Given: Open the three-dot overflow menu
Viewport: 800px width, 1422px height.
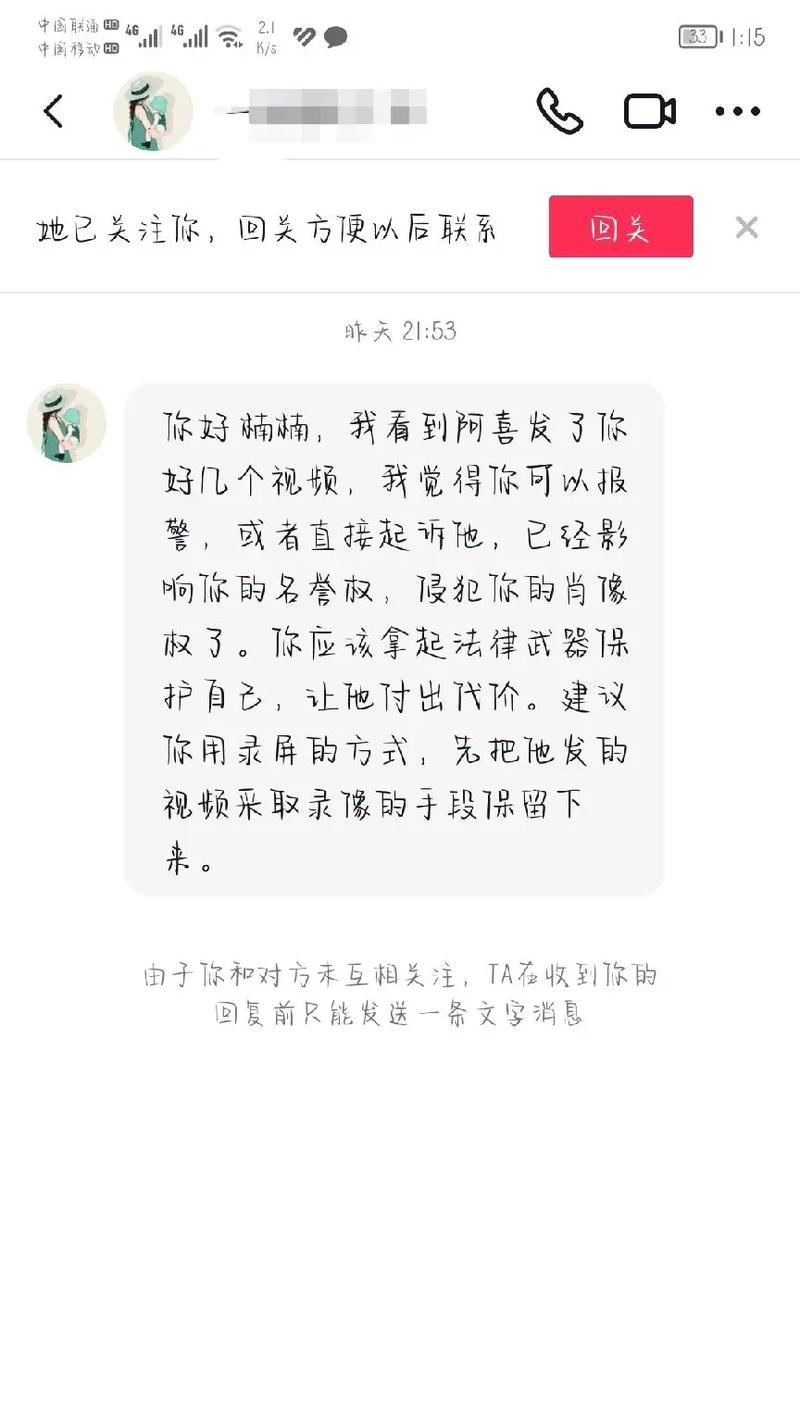Looking at the screenshot, I should coord(738,111).
